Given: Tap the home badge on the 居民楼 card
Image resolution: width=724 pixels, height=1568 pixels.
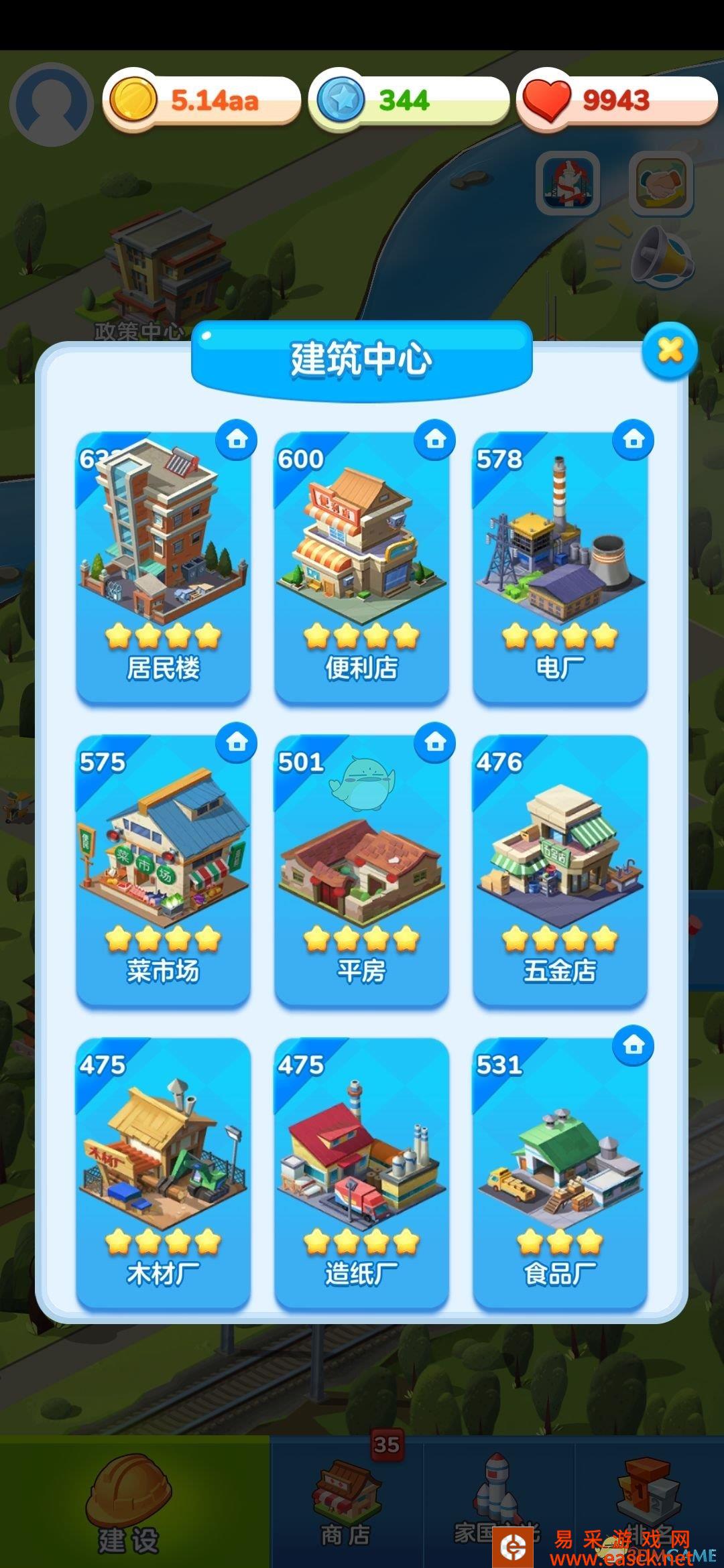Looking at the screenshot, I should click(236, 440).
